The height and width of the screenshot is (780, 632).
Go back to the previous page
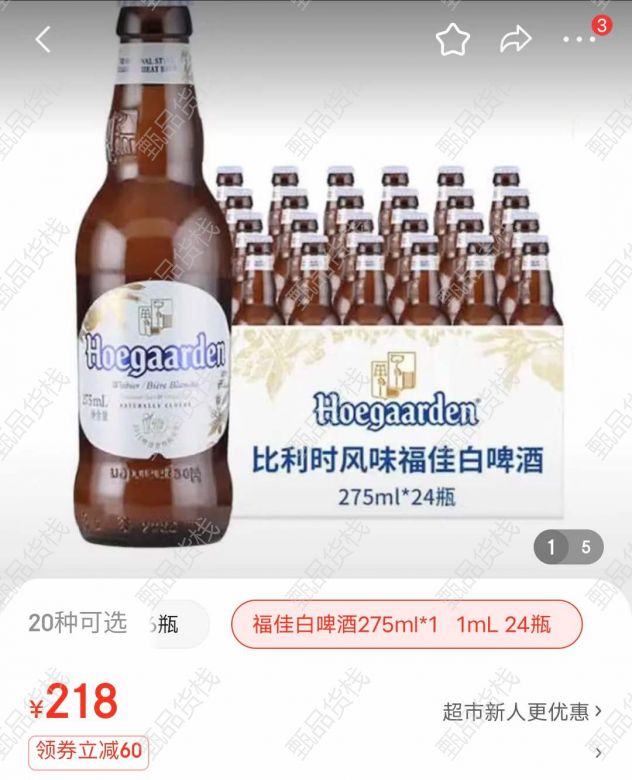click(42, 40)
